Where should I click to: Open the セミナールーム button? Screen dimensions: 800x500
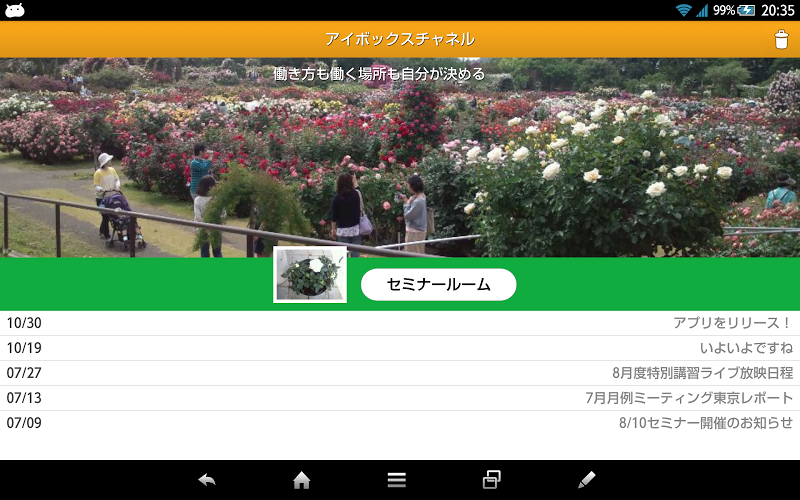[x=438, y=285]
